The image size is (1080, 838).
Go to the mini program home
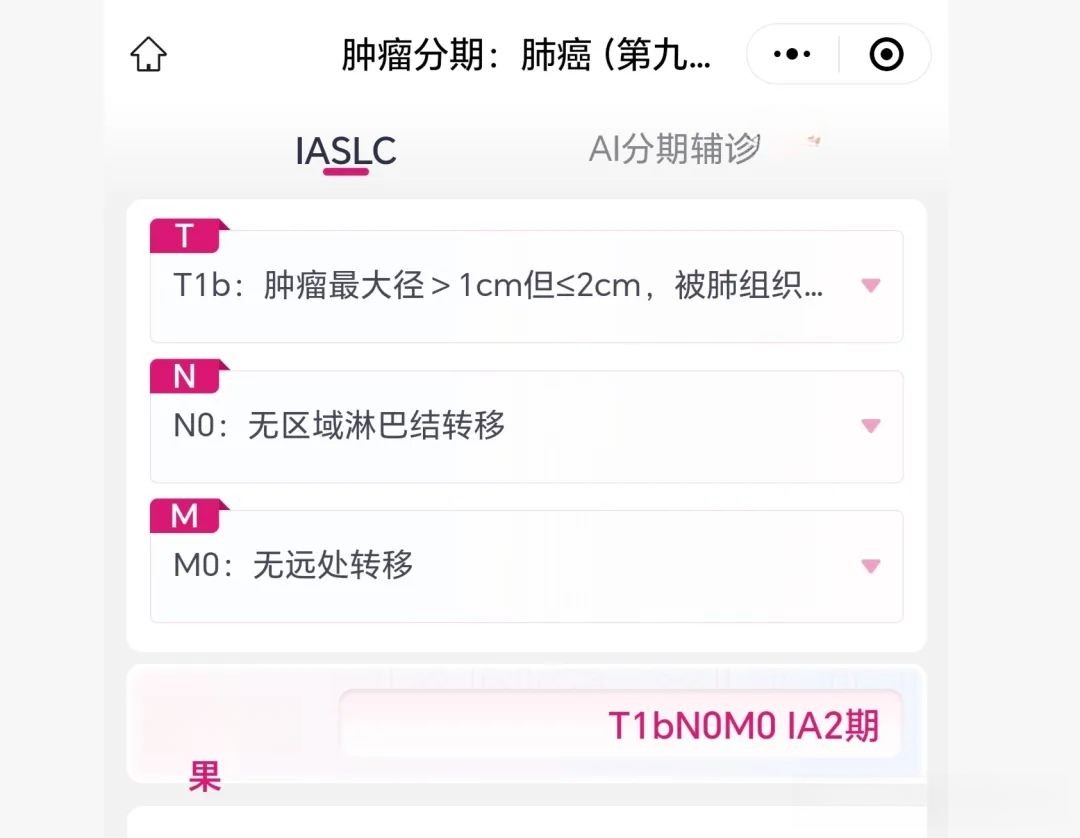pyautogui.click(x=148, y=55)
